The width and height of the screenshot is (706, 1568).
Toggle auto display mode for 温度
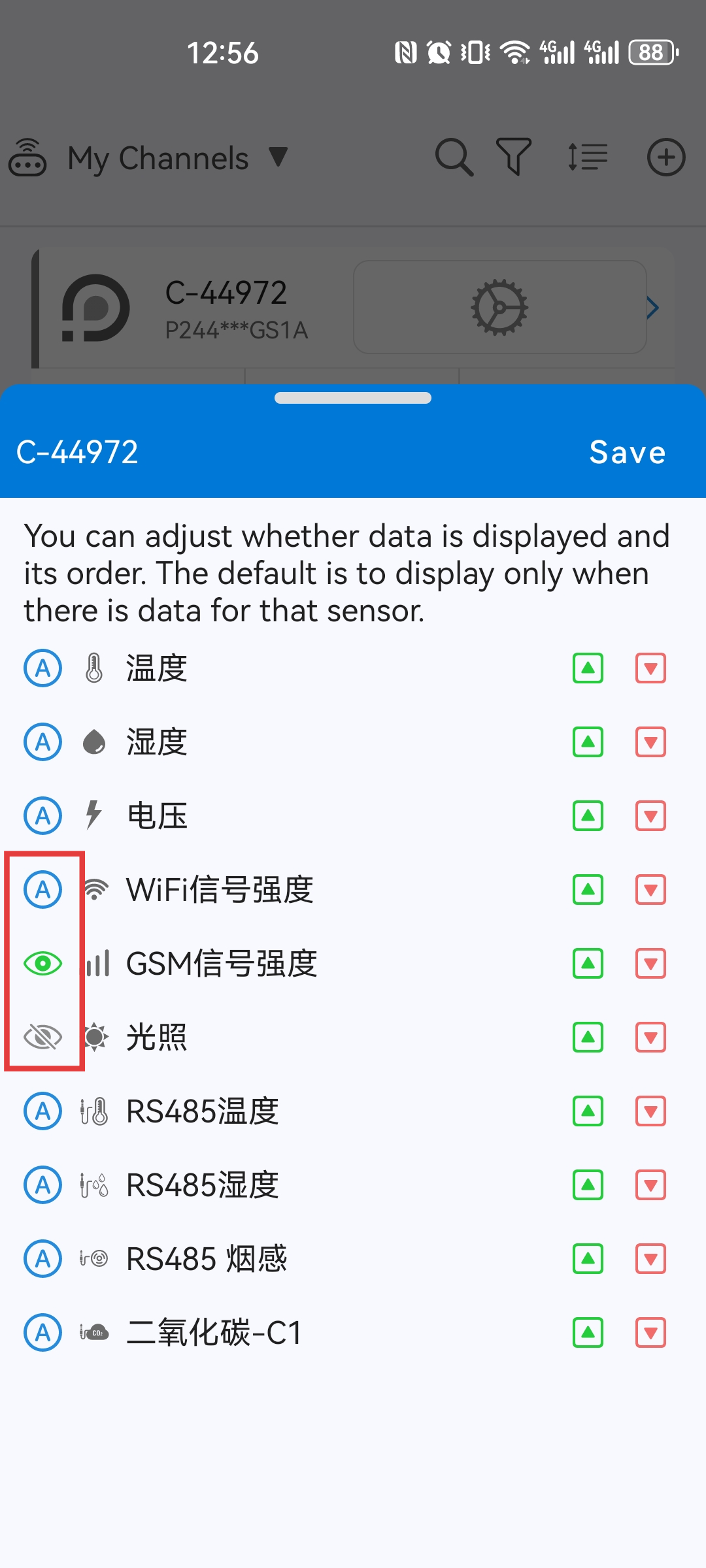(x=43, y=668)
